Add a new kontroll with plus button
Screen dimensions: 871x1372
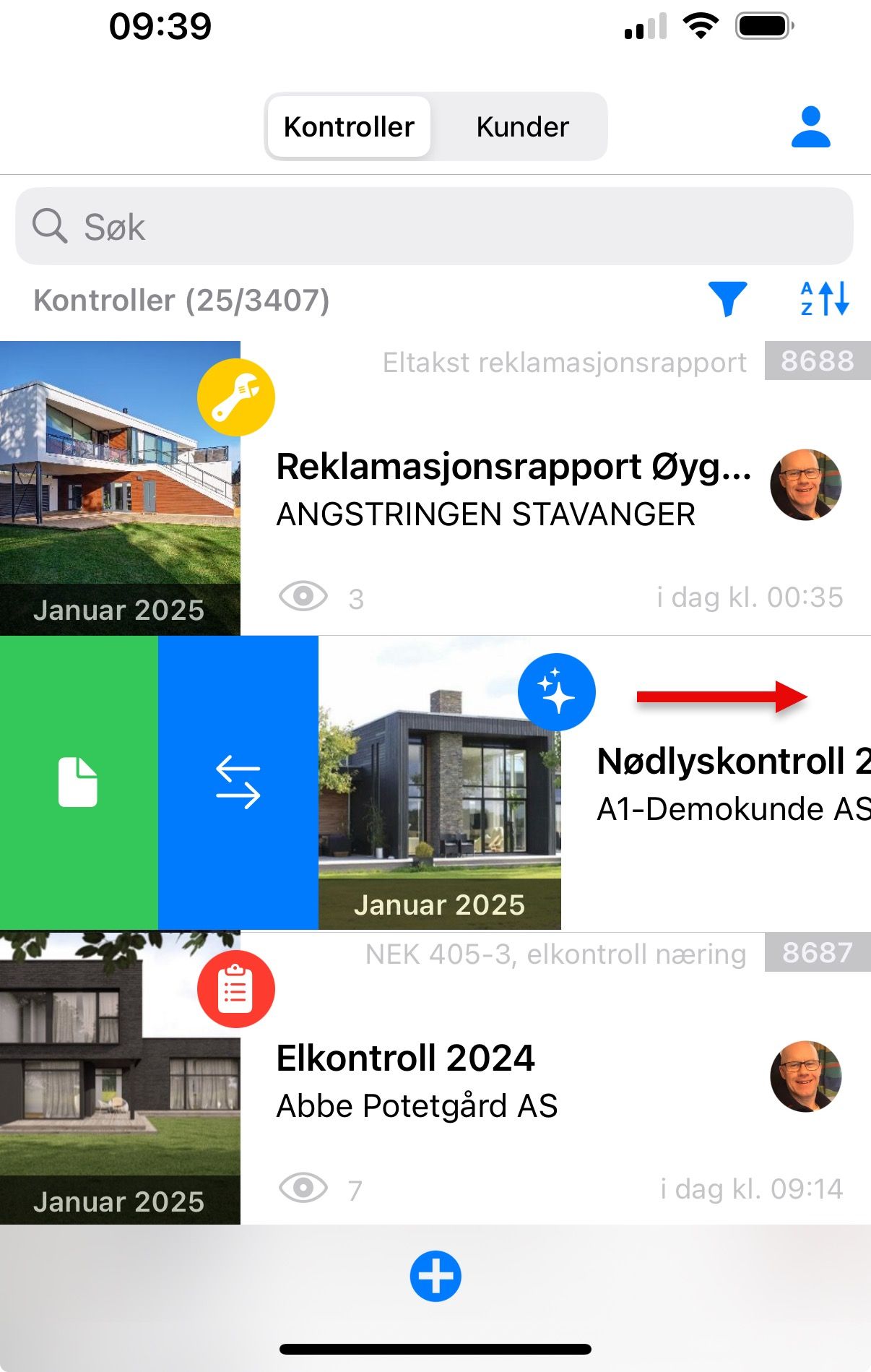point(435,1277)
